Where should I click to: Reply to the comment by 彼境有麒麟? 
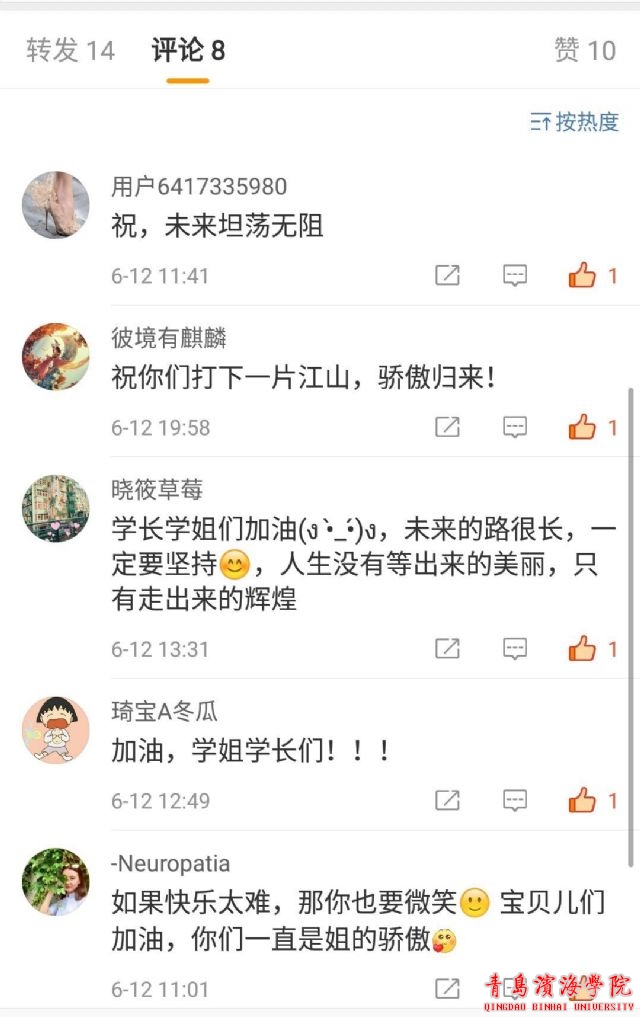514,428
